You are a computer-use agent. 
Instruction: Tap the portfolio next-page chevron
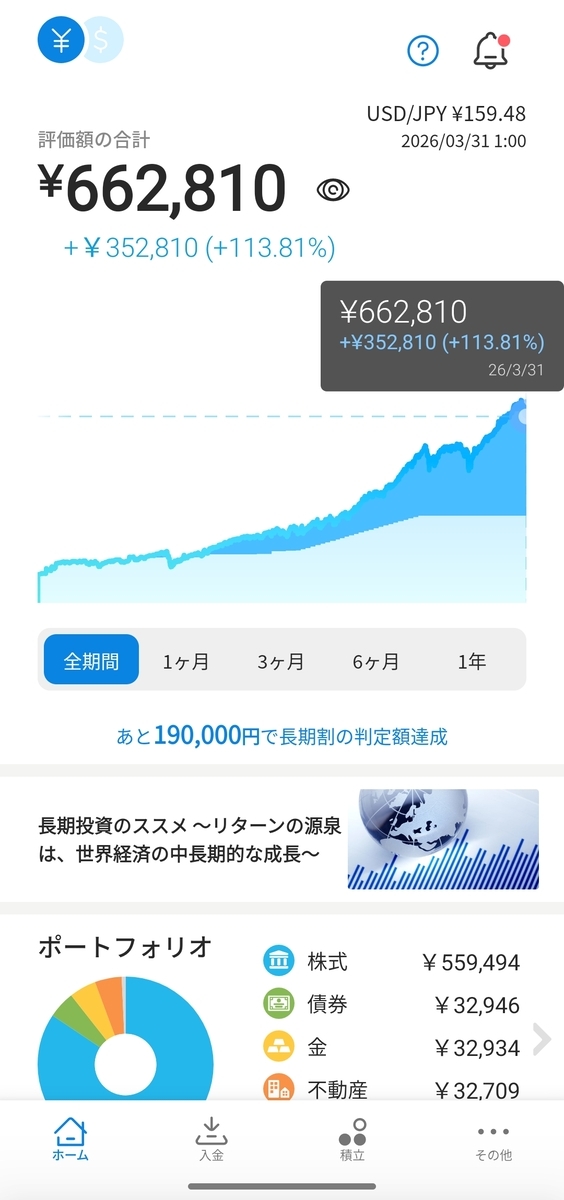[542, 1039]
